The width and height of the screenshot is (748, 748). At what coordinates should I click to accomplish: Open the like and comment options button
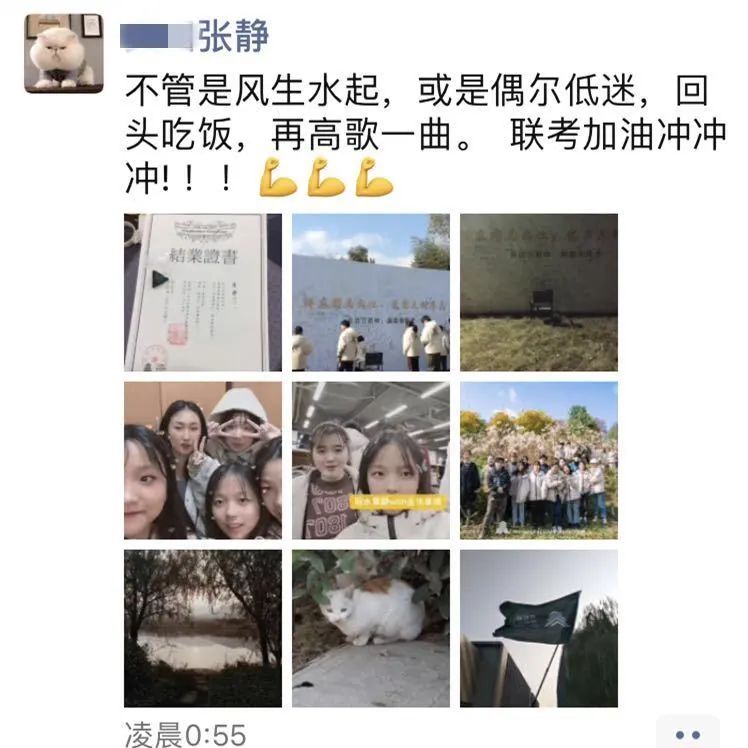click(688, 734)
